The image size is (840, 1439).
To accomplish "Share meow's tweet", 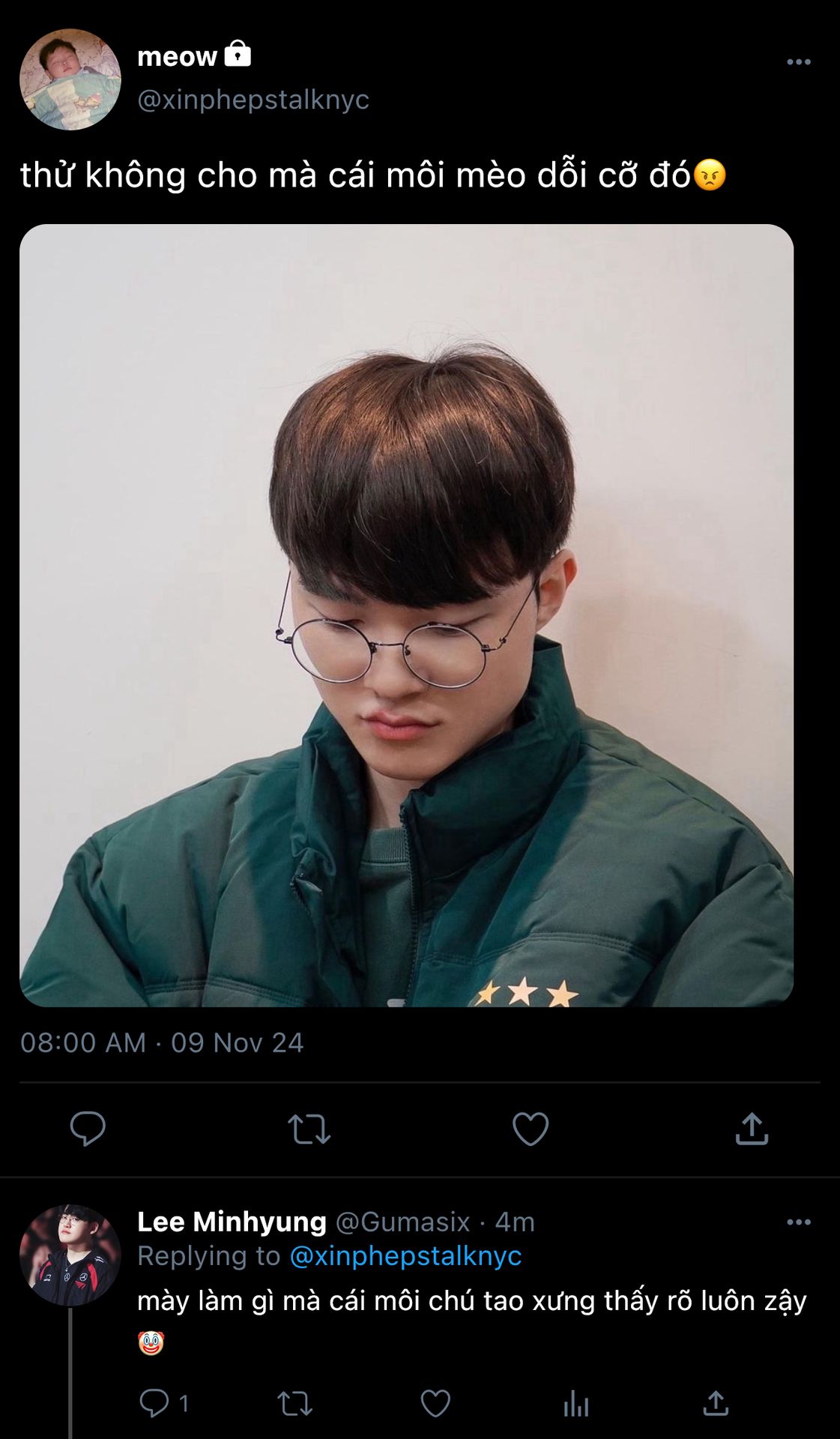I will (752, 1128).
